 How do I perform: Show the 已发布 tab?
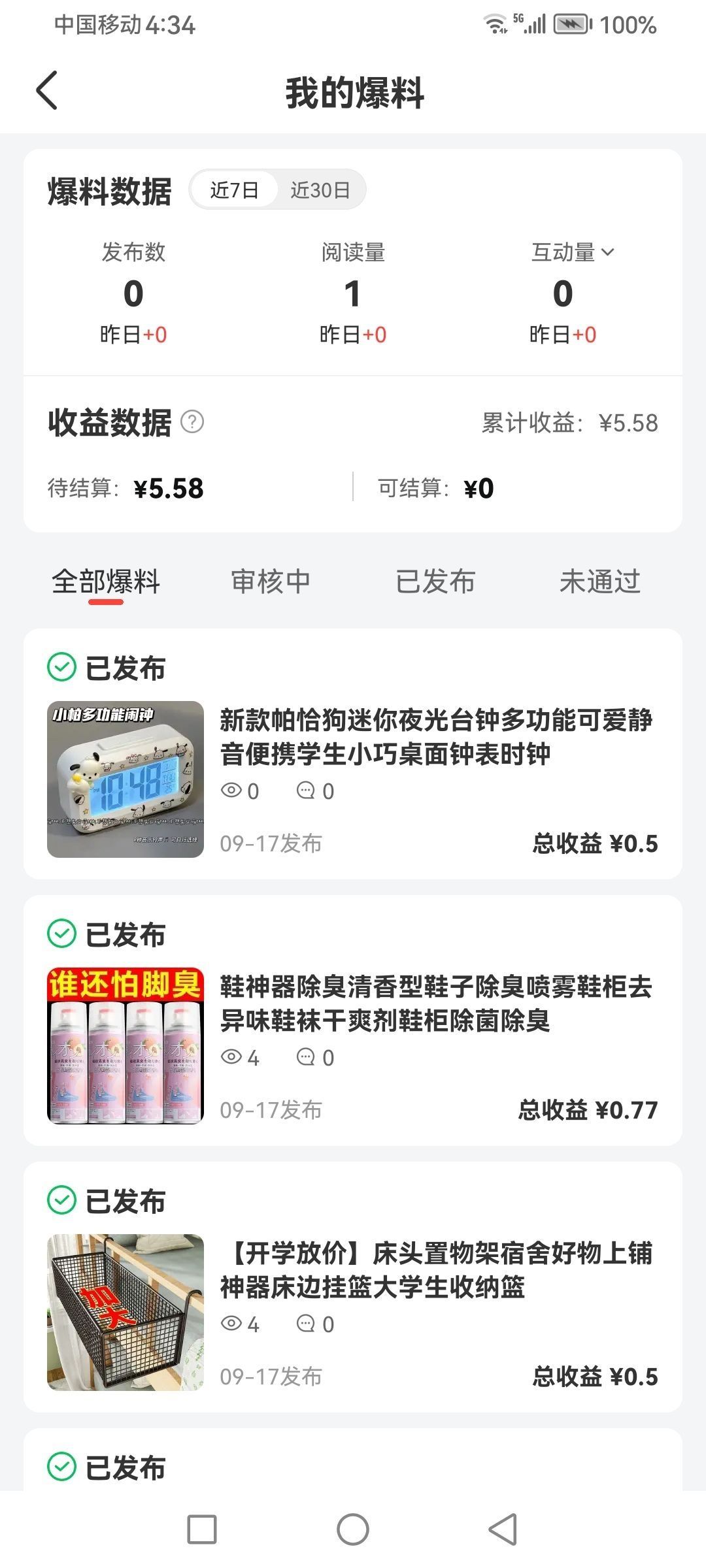[x=435, y=581]
